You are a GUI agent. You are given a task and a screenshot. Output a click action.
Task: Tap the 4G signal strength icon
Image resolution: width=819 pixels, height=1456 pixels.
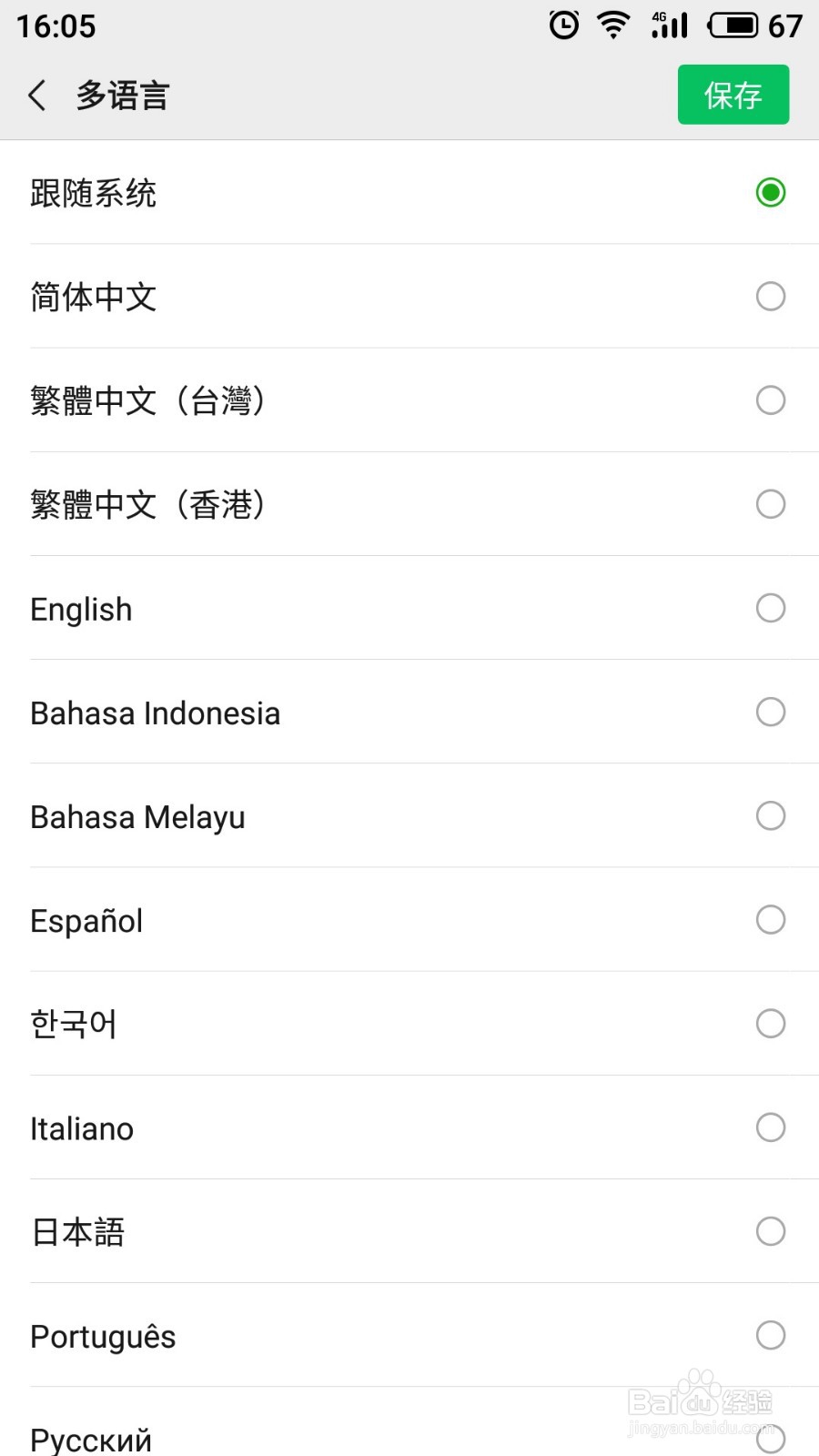pyautogui.click(x=667, y=25)
